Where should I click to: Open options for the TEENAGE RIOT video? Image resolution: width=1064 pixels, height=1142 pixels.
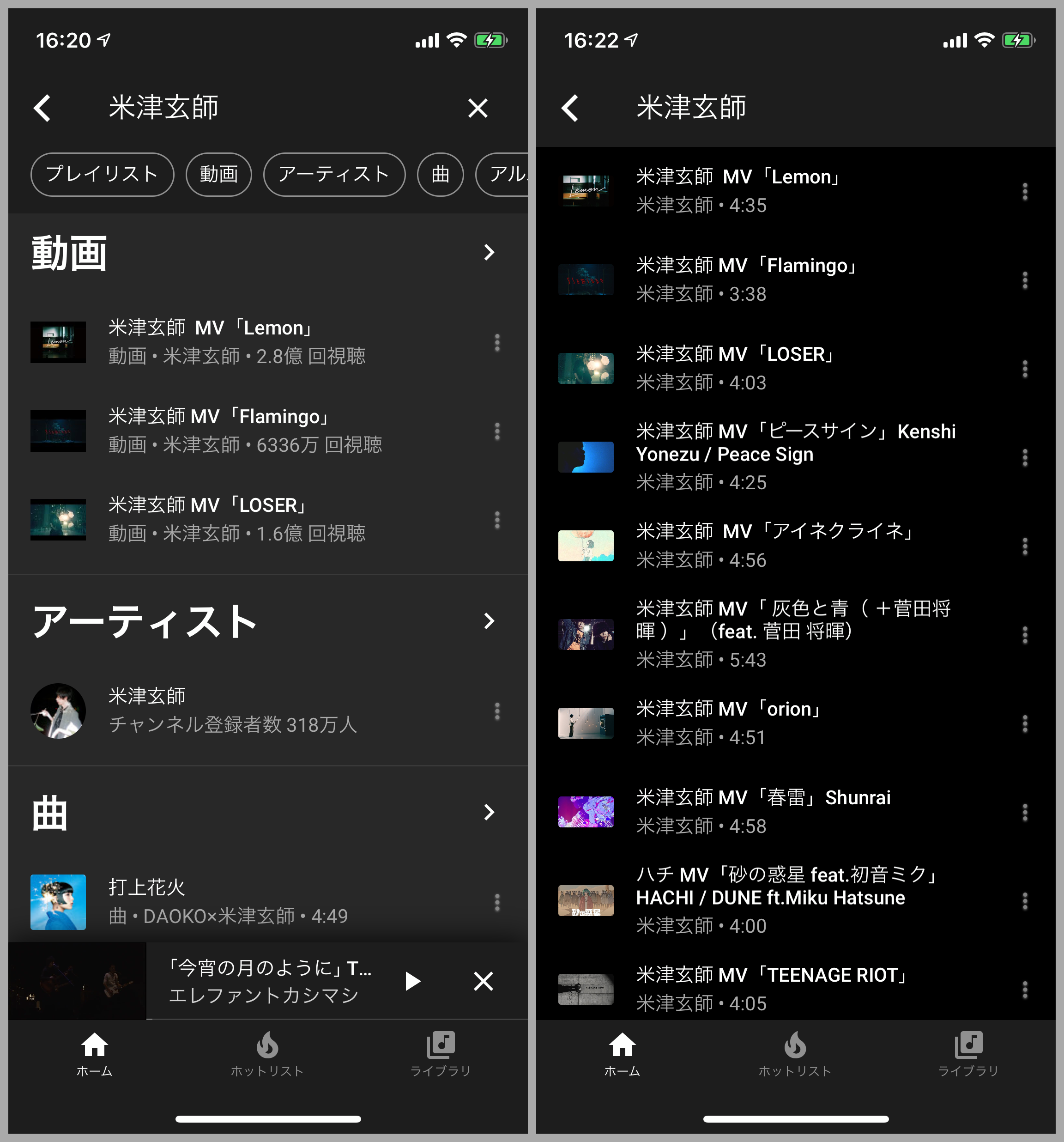1024,989
